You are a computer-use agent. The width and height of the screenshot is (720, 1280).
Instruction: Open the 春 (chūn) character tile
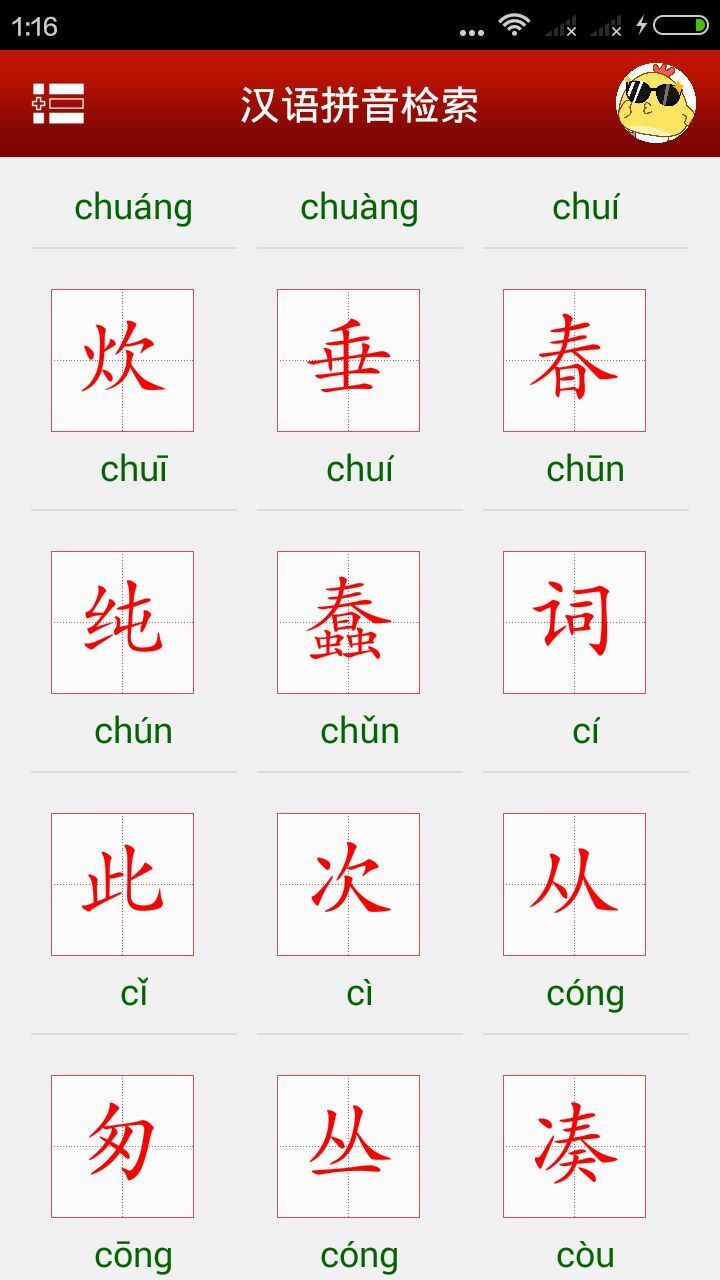pos(574,360)
